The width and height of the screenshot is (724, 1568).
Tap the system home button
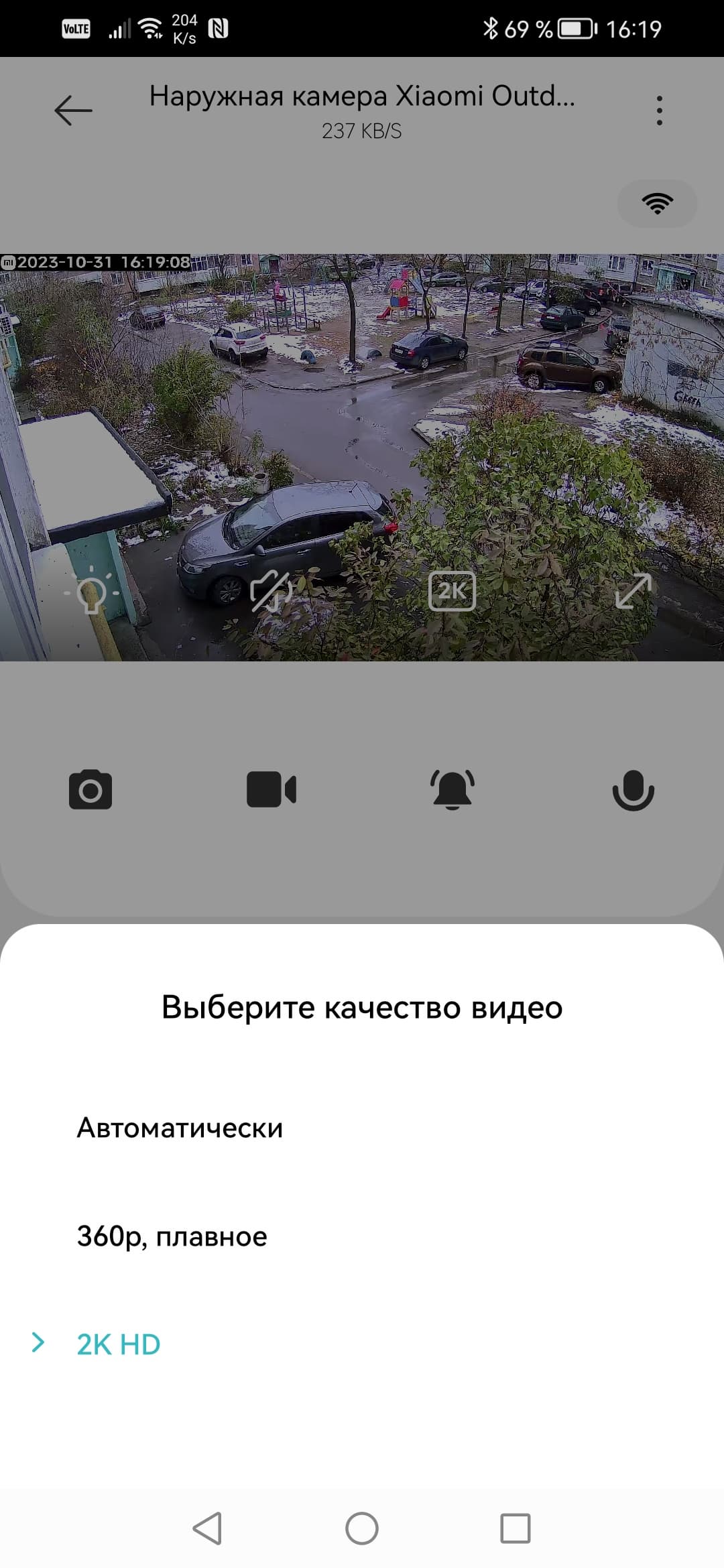(x=362, y=1529)
